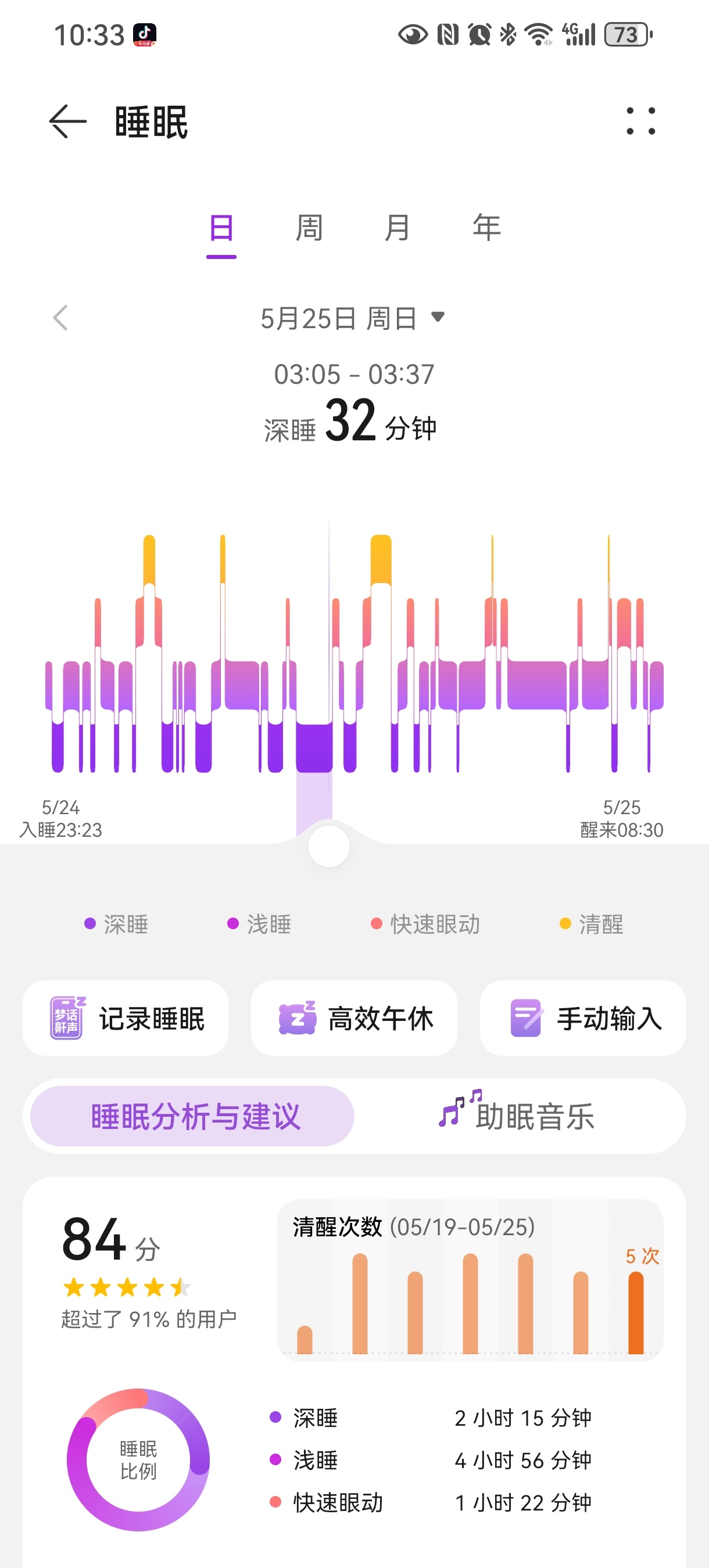
Task: Open the 清醒次数 weekly chart card
Action: point(470,1280)
